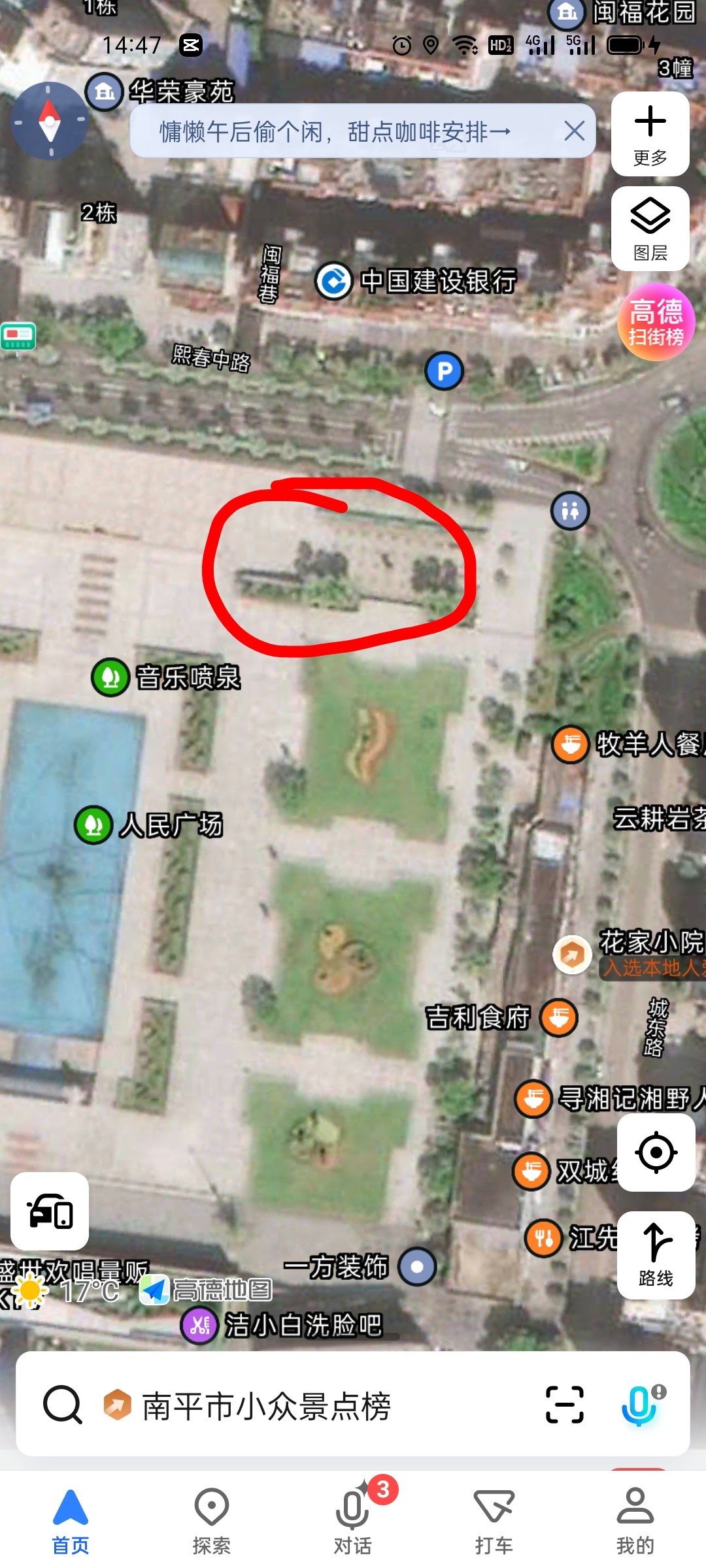The image size is (706, 1568).
Task: Open the scan code icon in search bar
Action: [x=564, y=1405]
